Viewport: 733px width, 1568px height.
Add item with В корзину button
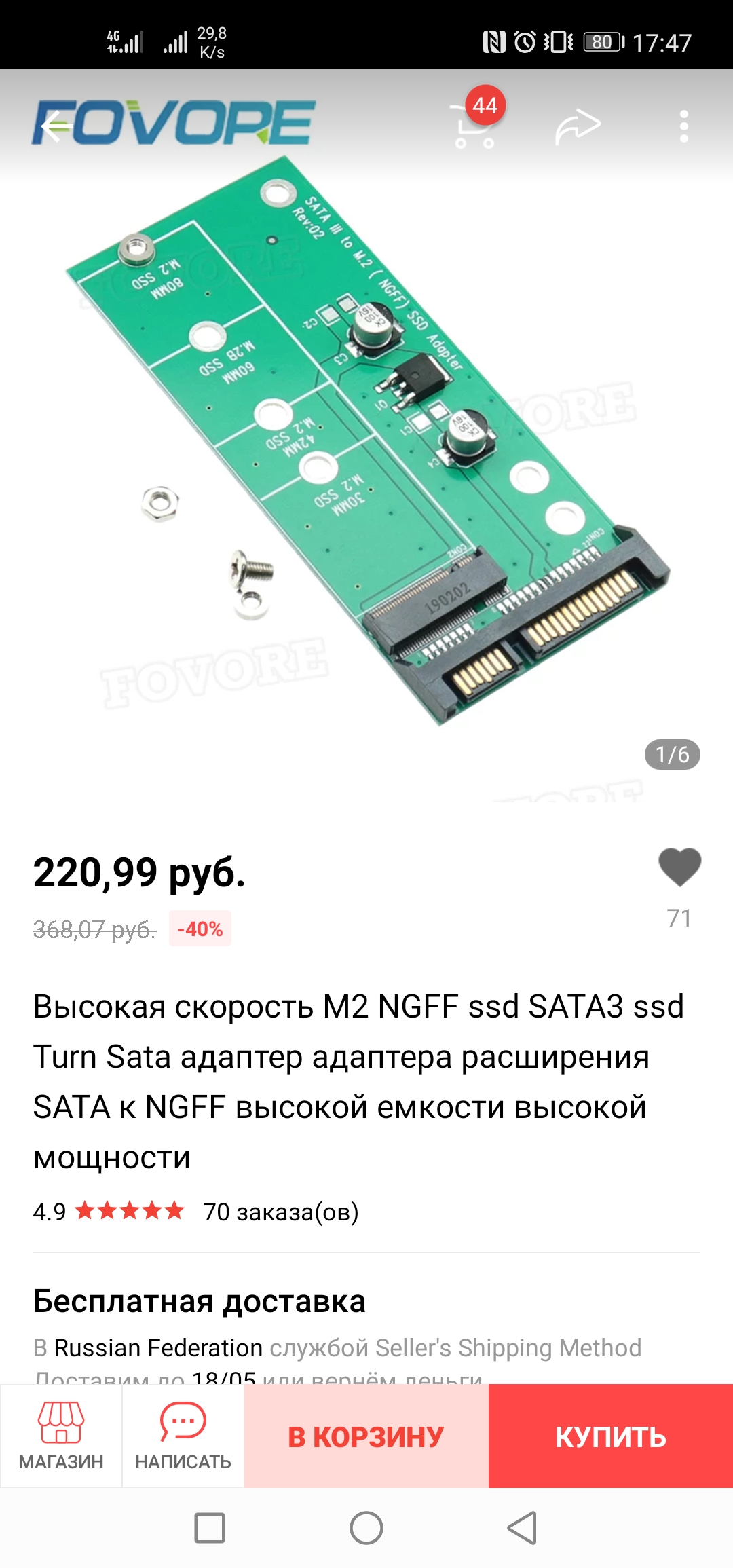(366, 1436)
